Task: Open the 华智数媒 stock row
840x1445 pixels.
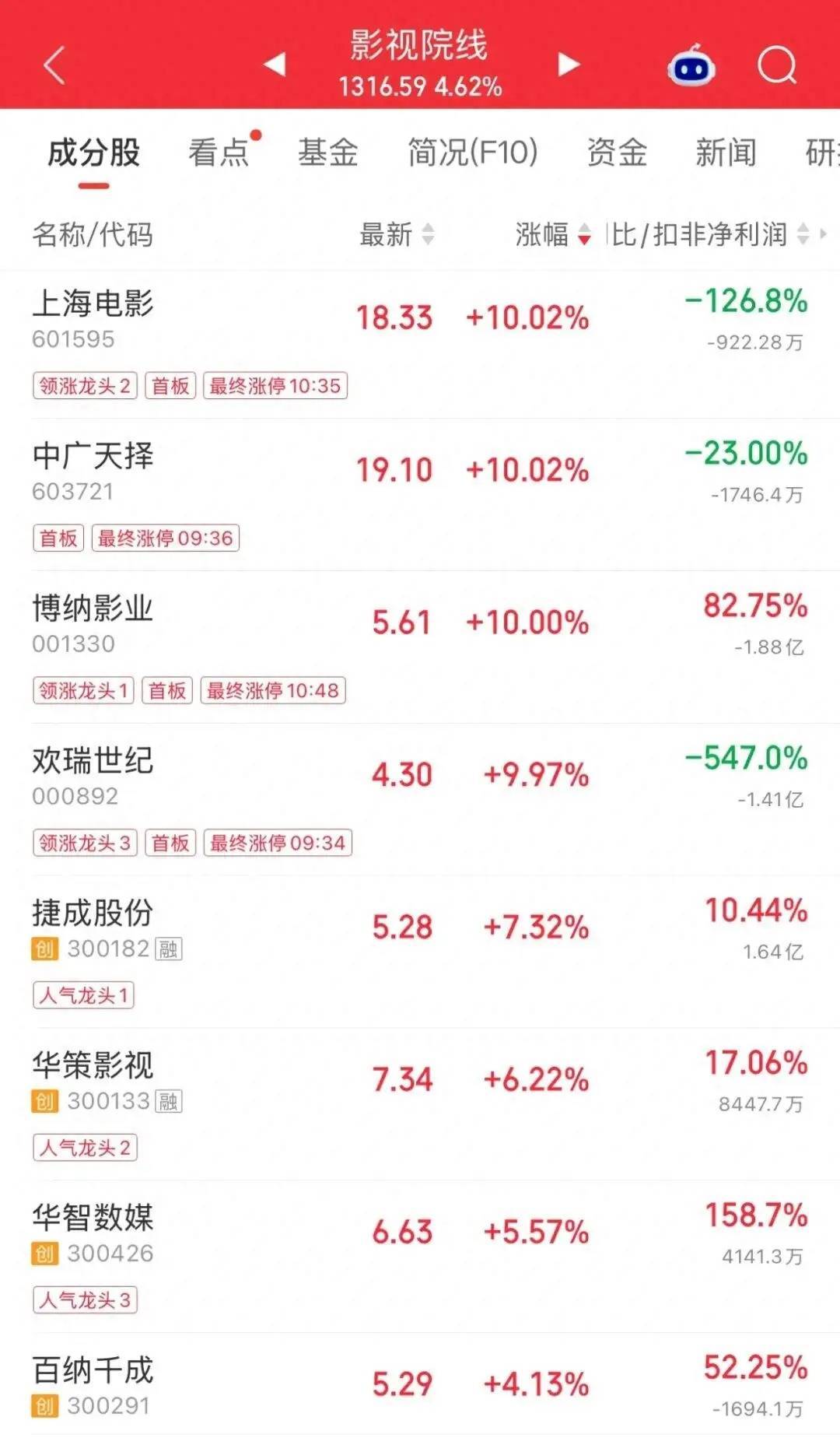Action: (x=420, y=1257)
